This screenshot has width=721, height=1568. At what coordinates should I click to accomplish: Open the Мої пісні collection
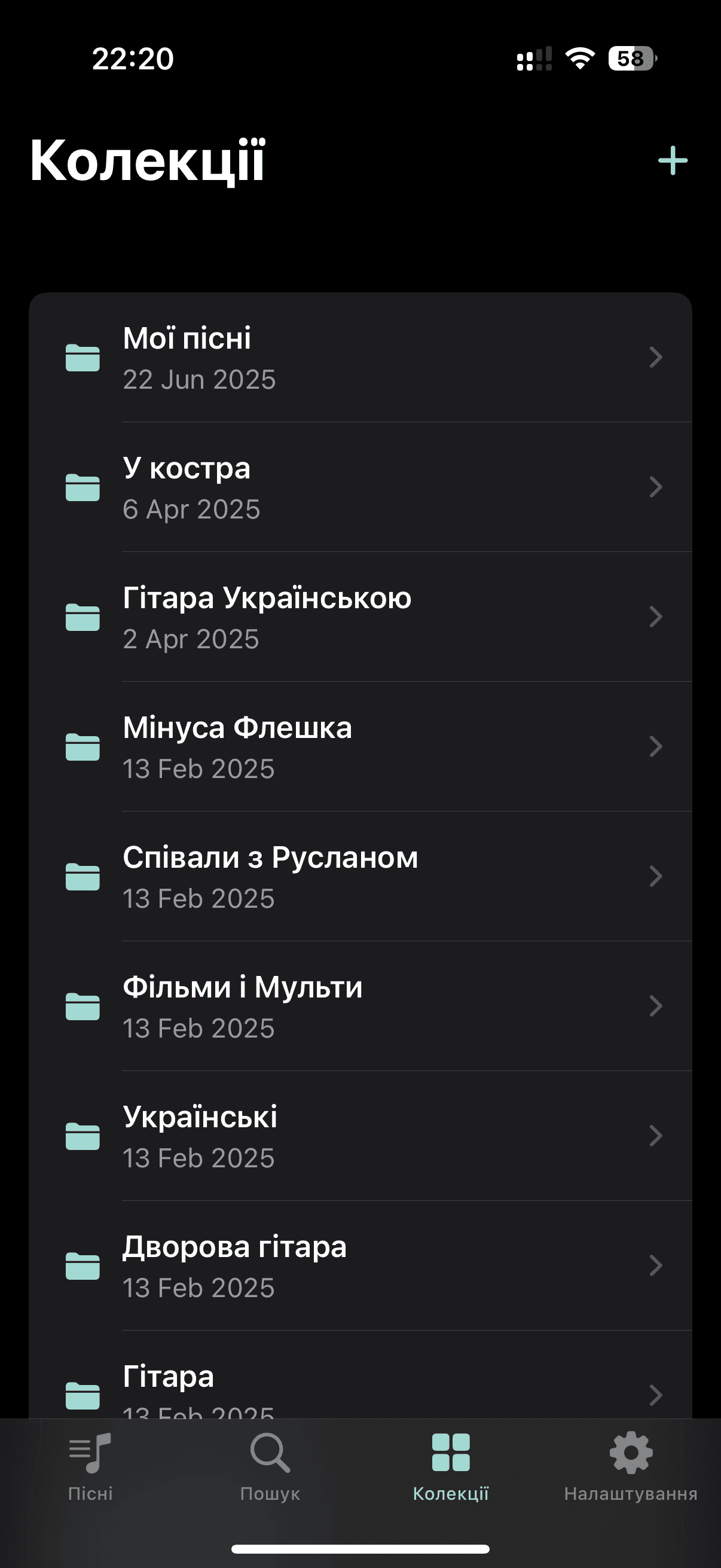[360, 358]
